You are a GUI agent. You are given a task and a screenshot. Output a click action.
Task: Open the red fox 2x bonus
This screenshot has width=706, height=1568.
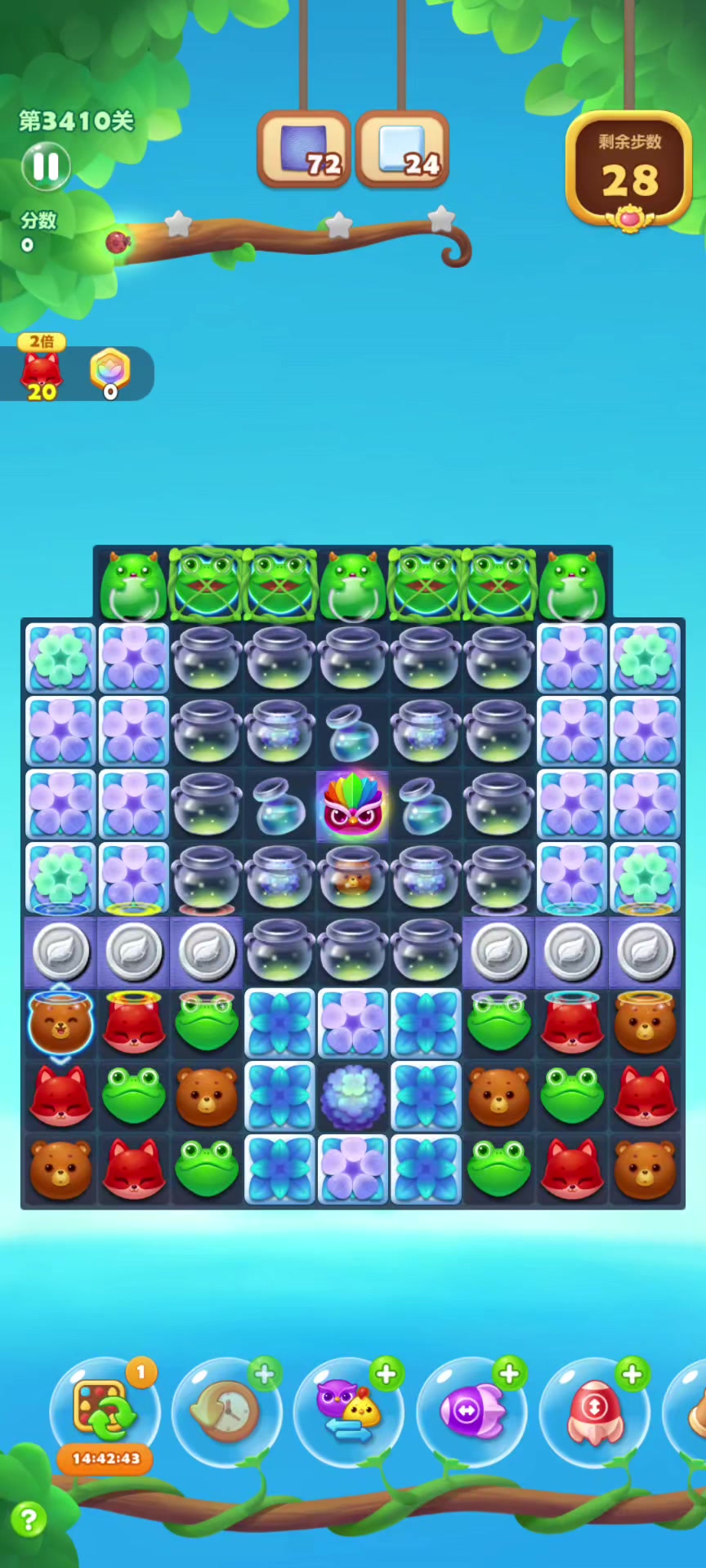point(42,372)
